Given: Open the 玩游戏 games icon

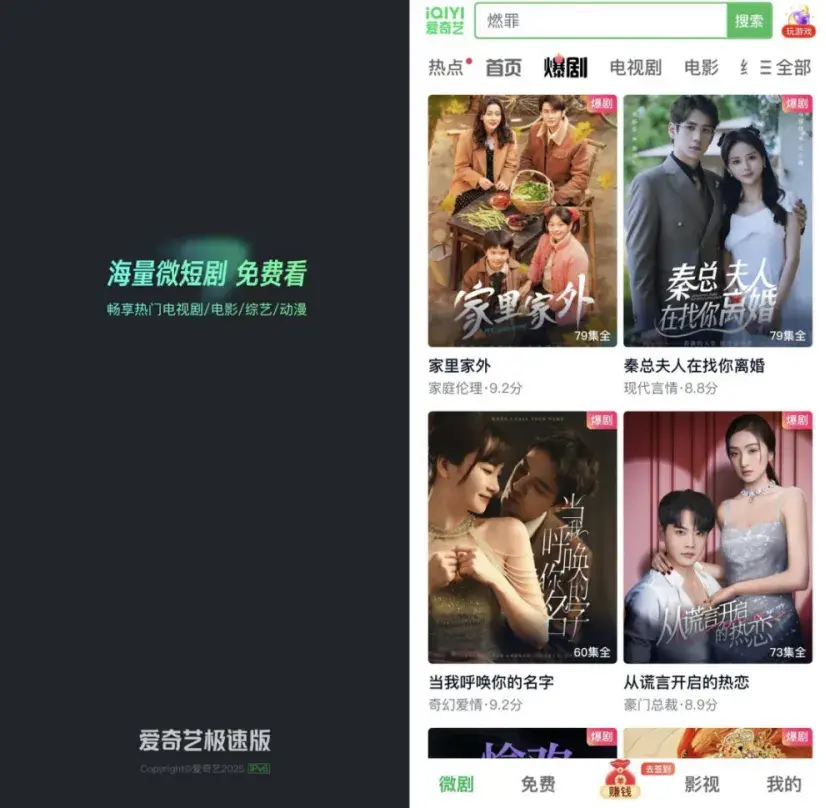Looking at the screenshot, I should coord(798,21).
